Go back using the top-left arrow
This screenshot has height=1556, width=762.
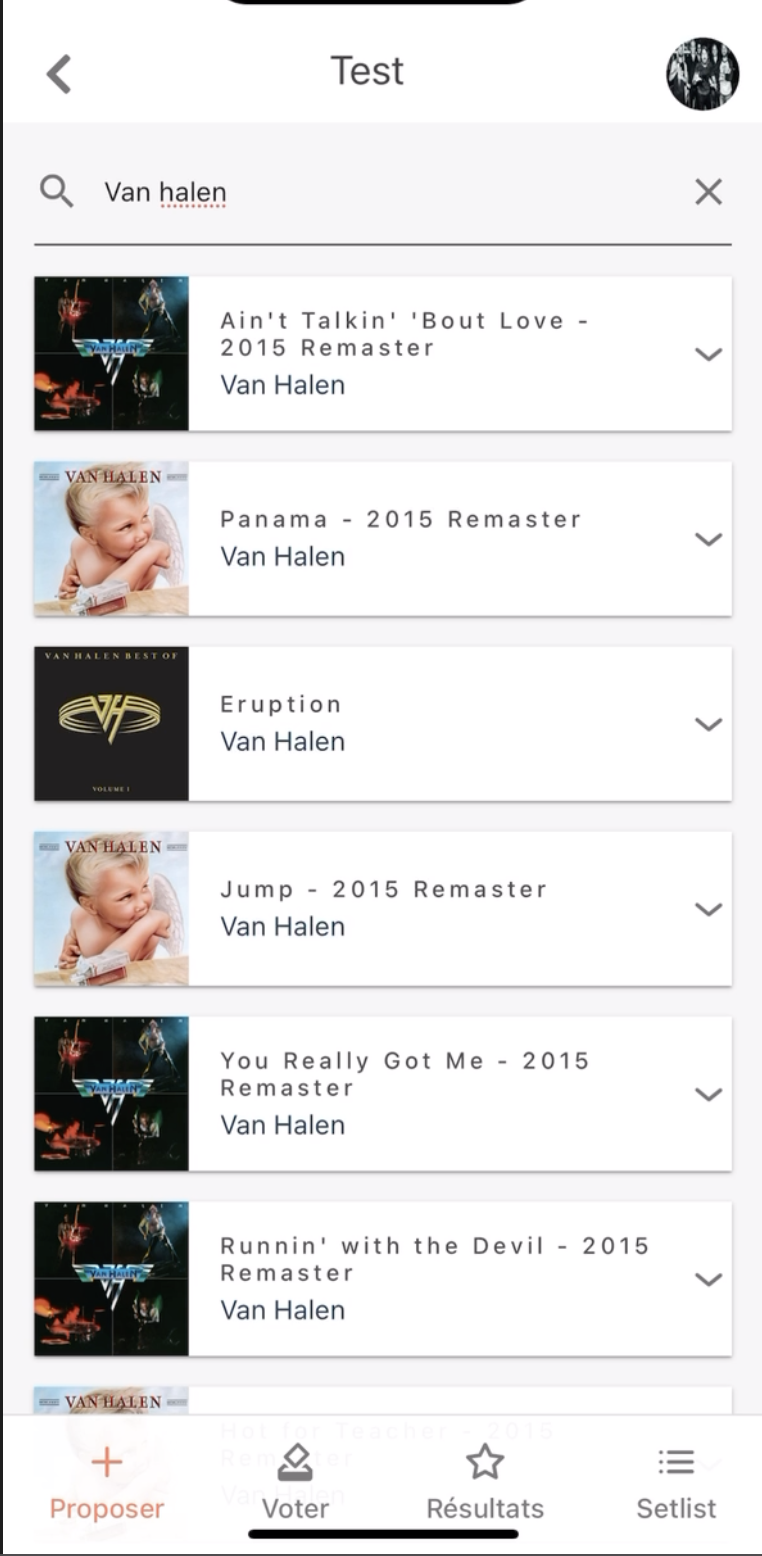click(x=59, y=74)
